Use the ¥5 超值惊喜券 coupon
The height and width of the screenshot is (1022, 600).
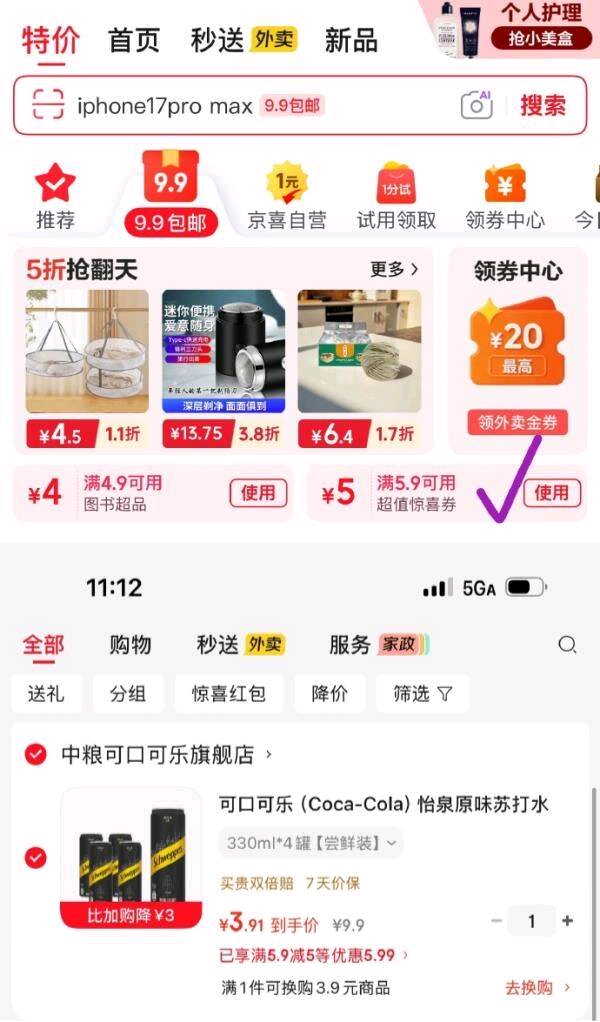coord(551,493)
